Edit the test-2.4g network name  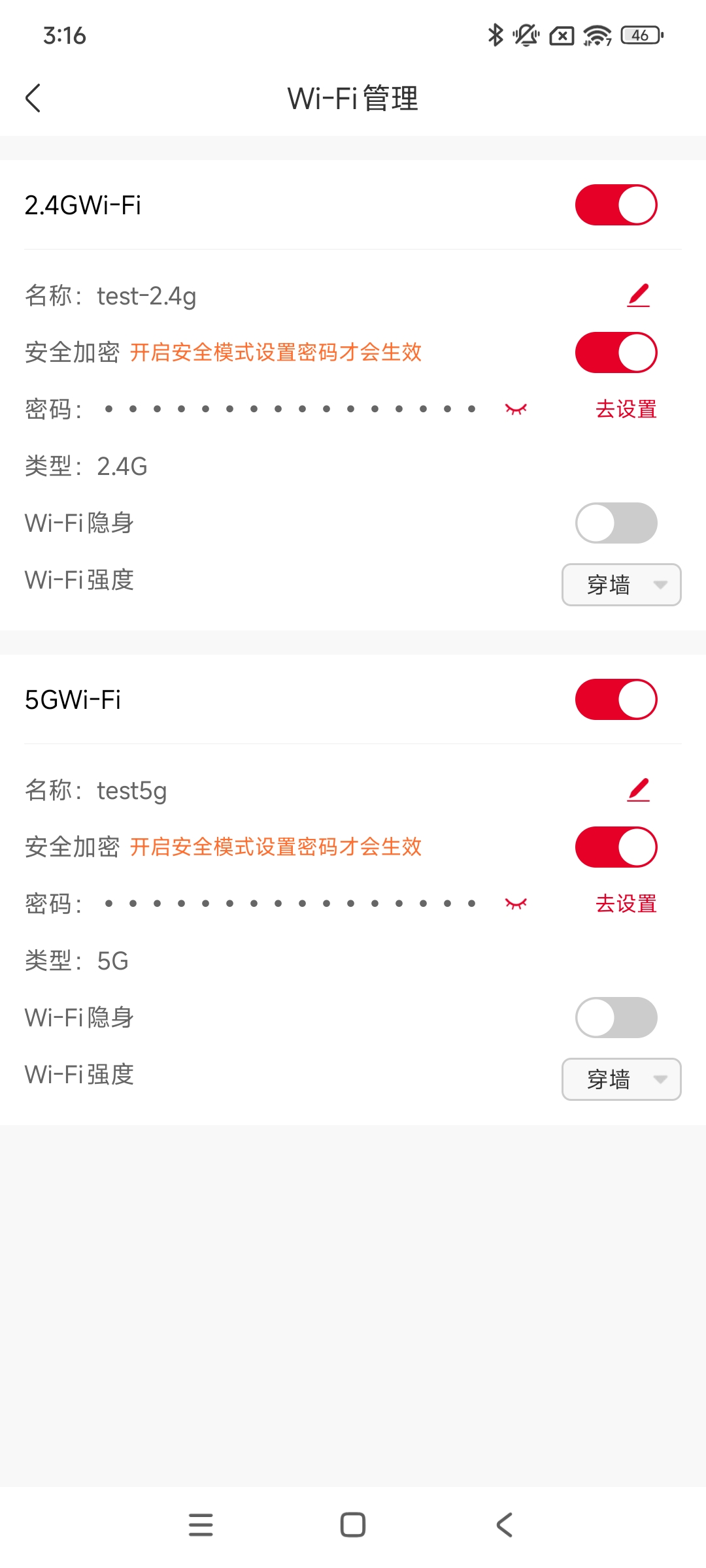point(638,295)
